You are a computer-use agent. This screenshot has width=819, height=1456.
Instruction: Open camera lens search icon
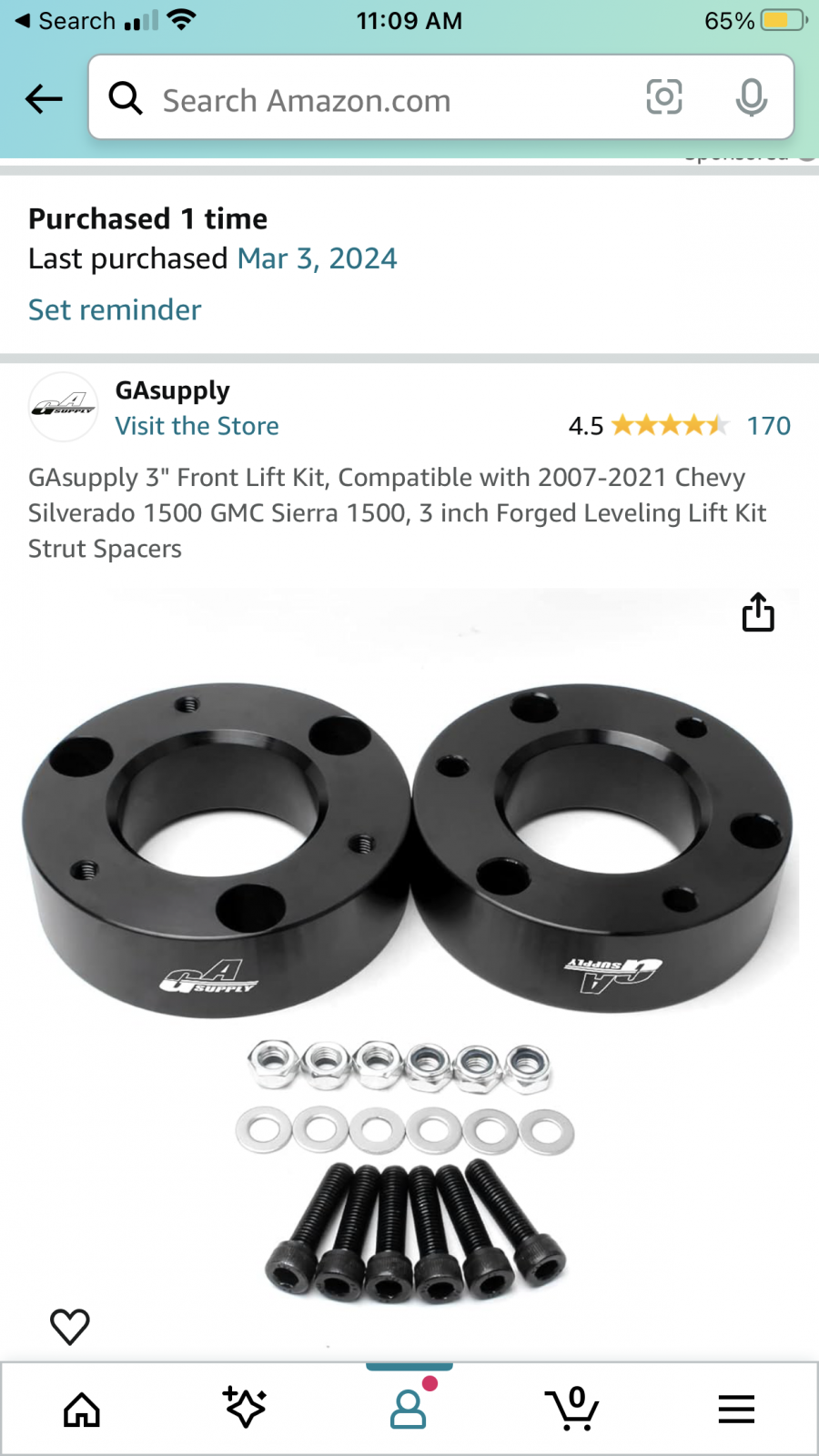pyautogui.click(x=664, y=96)
